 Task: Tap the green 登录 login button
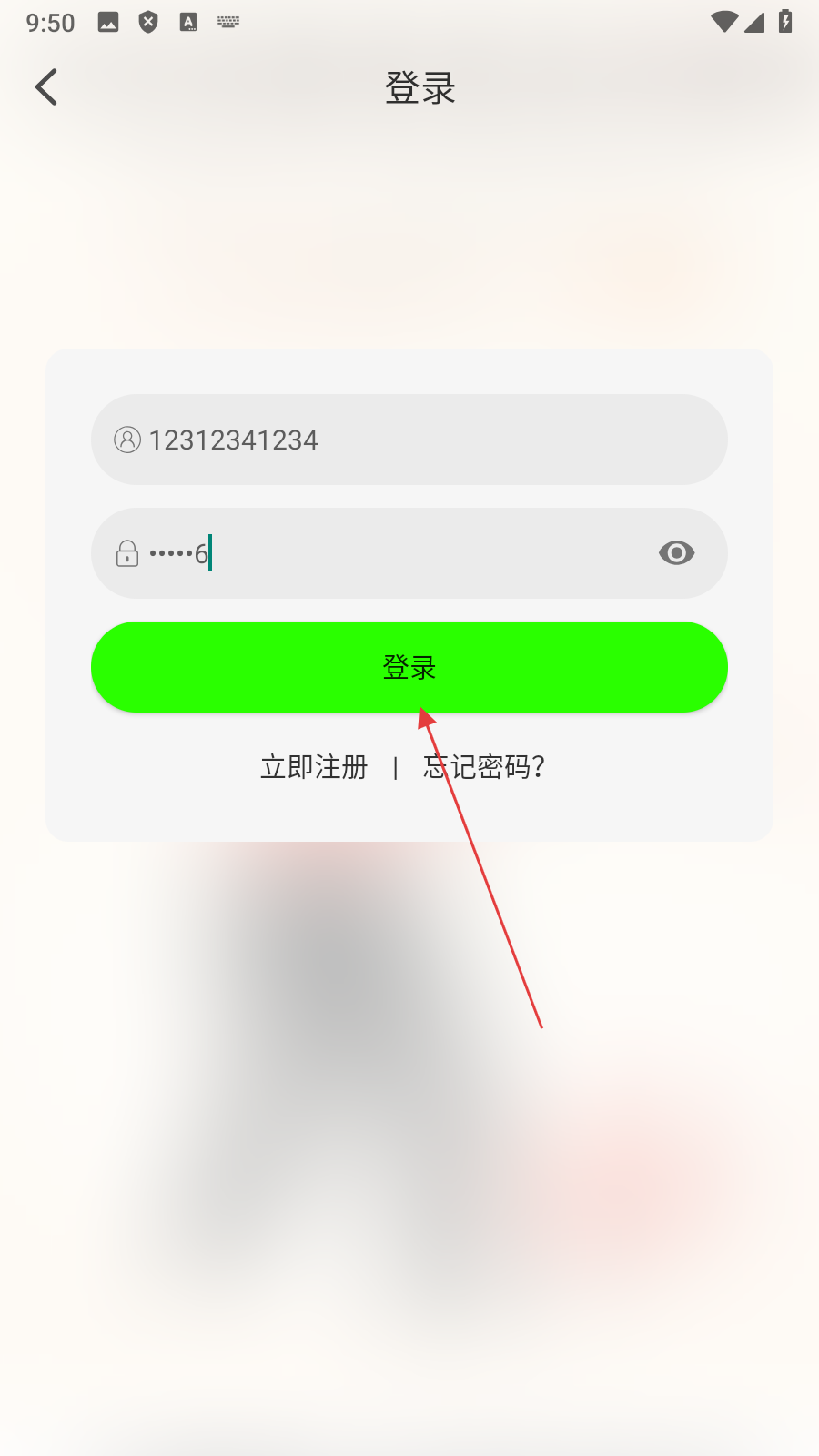coord(409,667)
